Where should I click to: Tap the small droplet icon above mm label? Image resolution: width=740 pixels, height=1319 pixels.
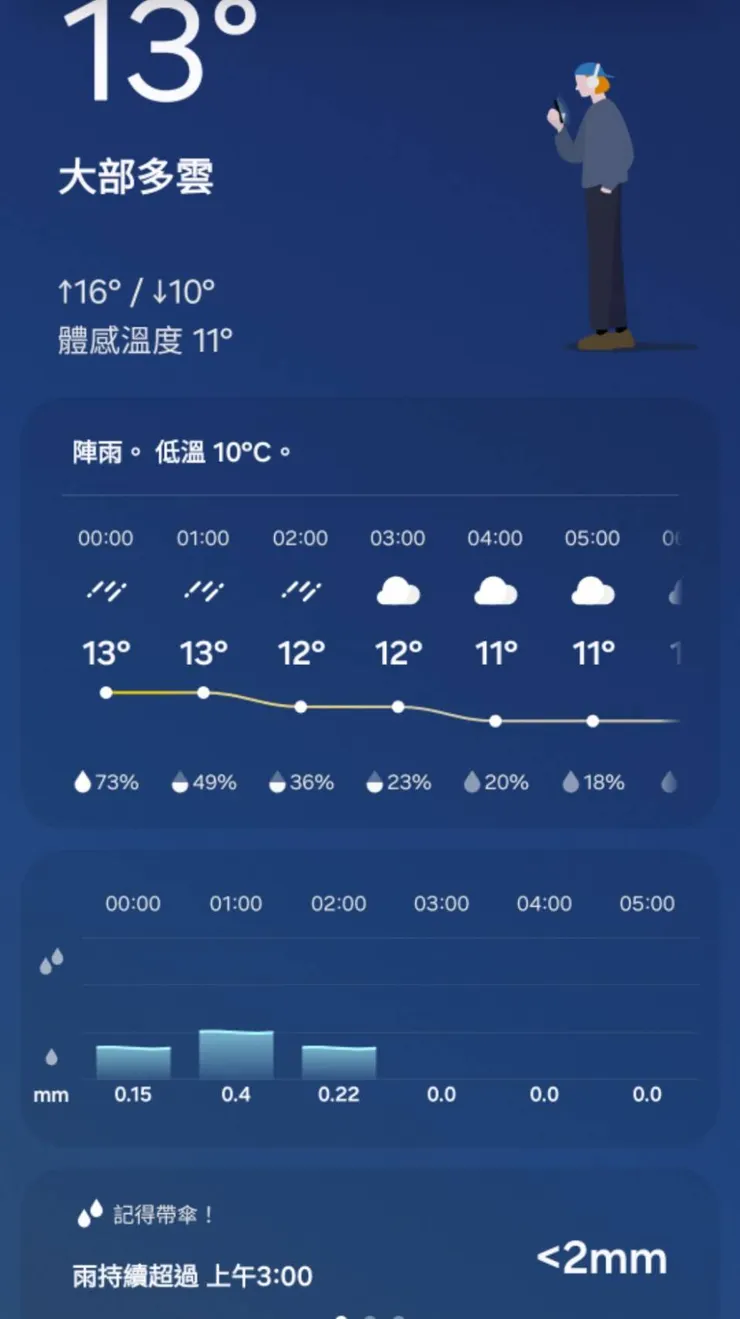(x=50, y=1055)
